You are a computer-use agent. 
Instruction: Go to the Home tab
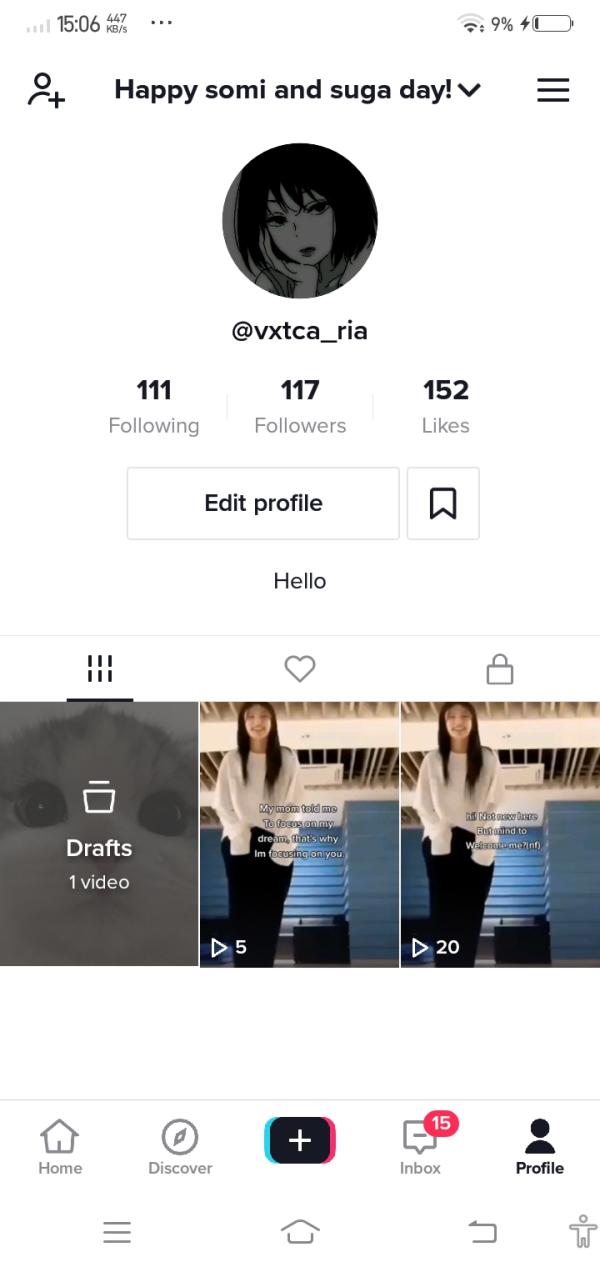[x=60, y=1146]
